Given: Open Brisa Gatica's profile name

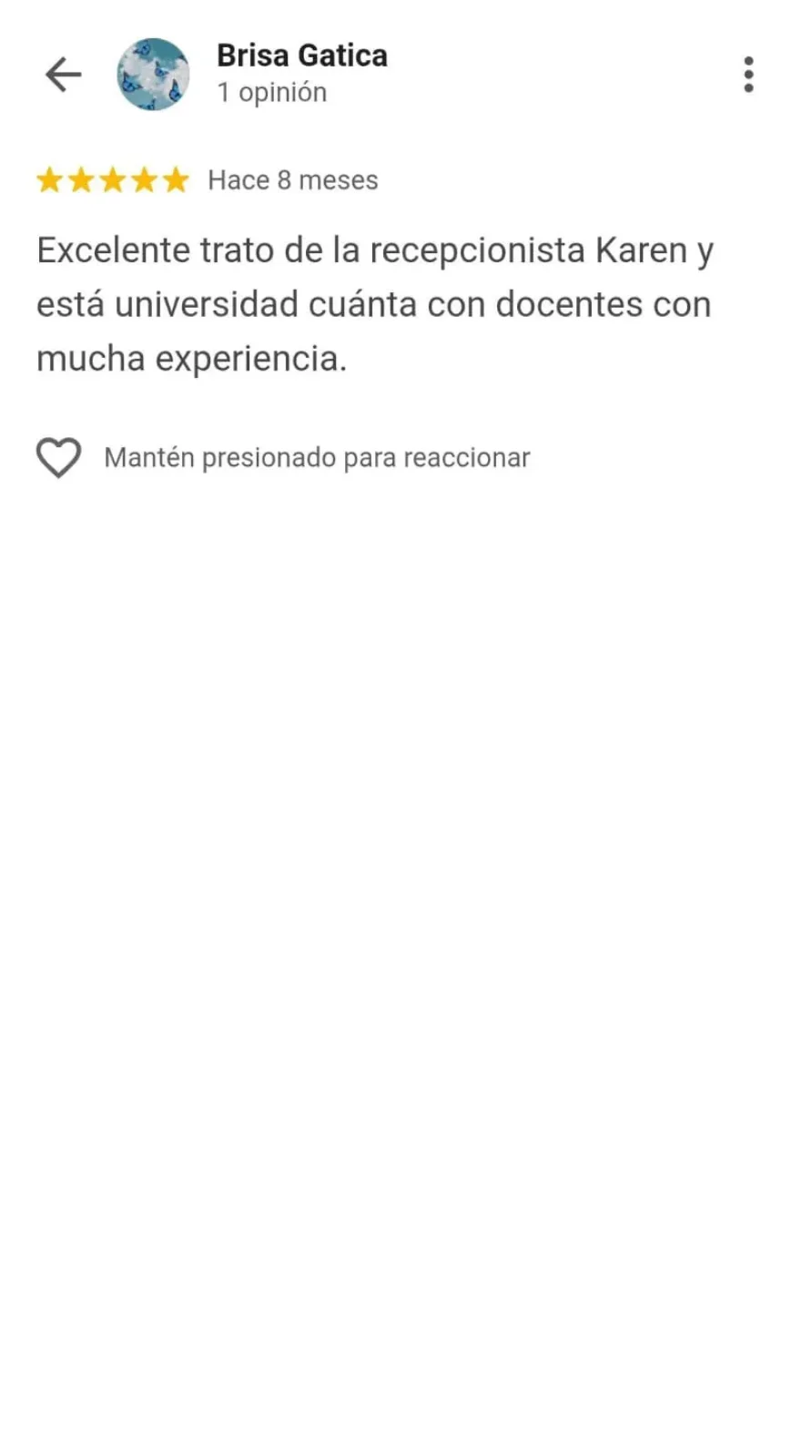Looking at the screenshot, I should pos(301,55).
